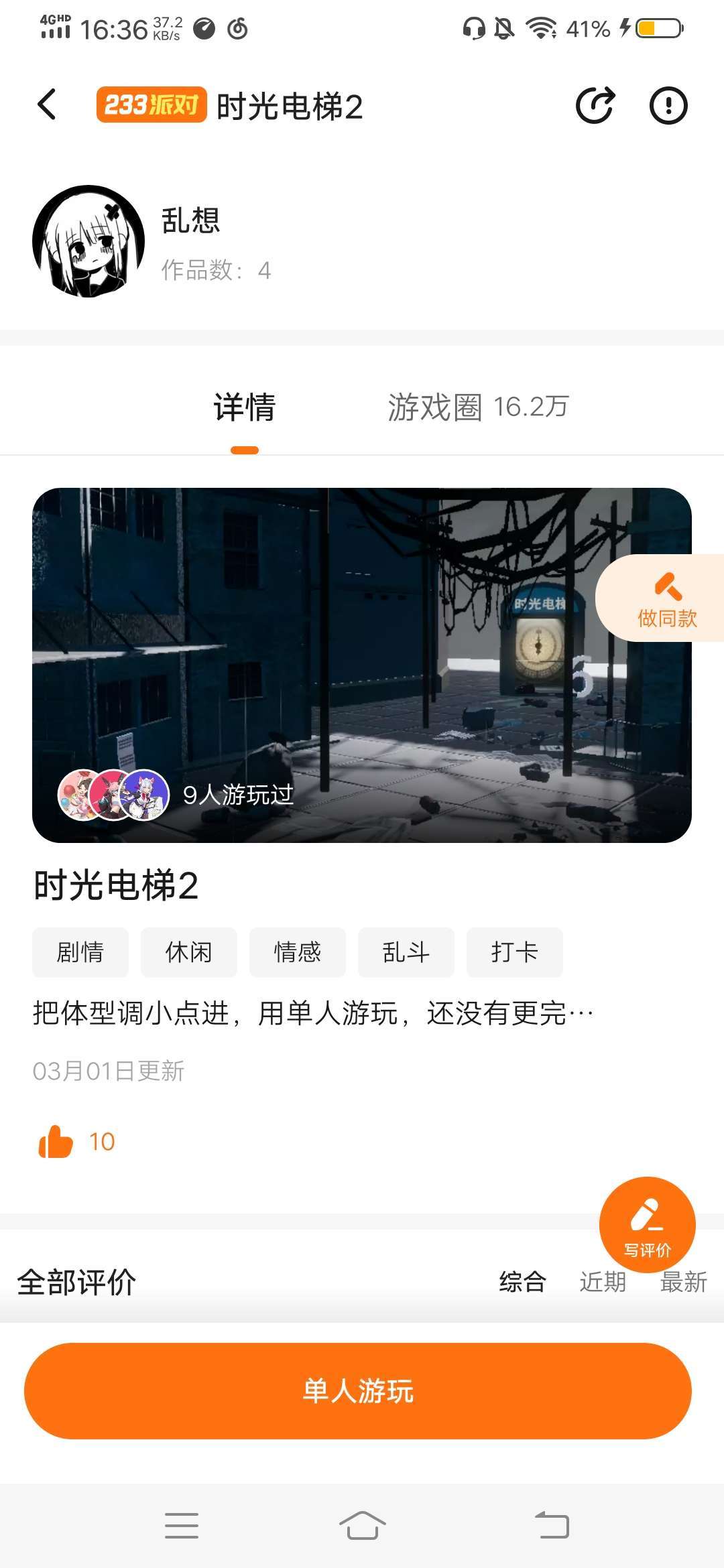
Task: Like the game with the thumbs-up
Action: click(56, 1141)
